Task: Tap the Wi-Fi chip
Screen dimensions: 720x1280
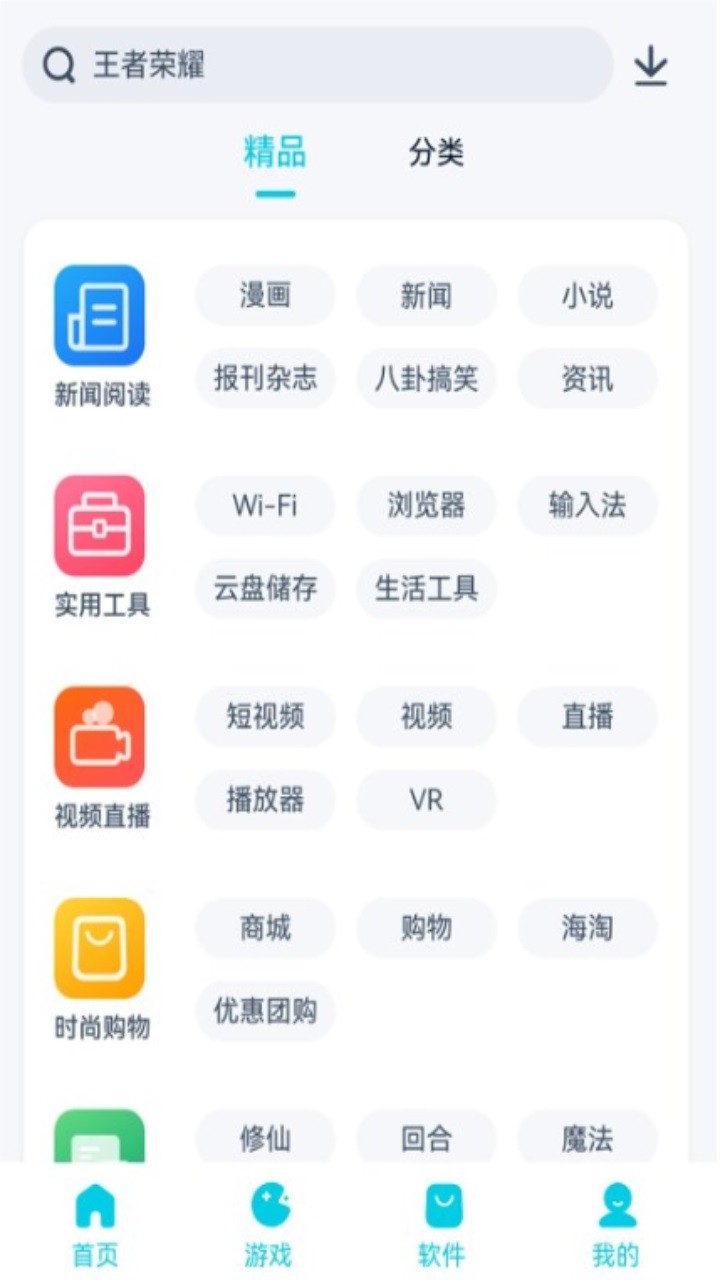Action: tap(265, 506)
